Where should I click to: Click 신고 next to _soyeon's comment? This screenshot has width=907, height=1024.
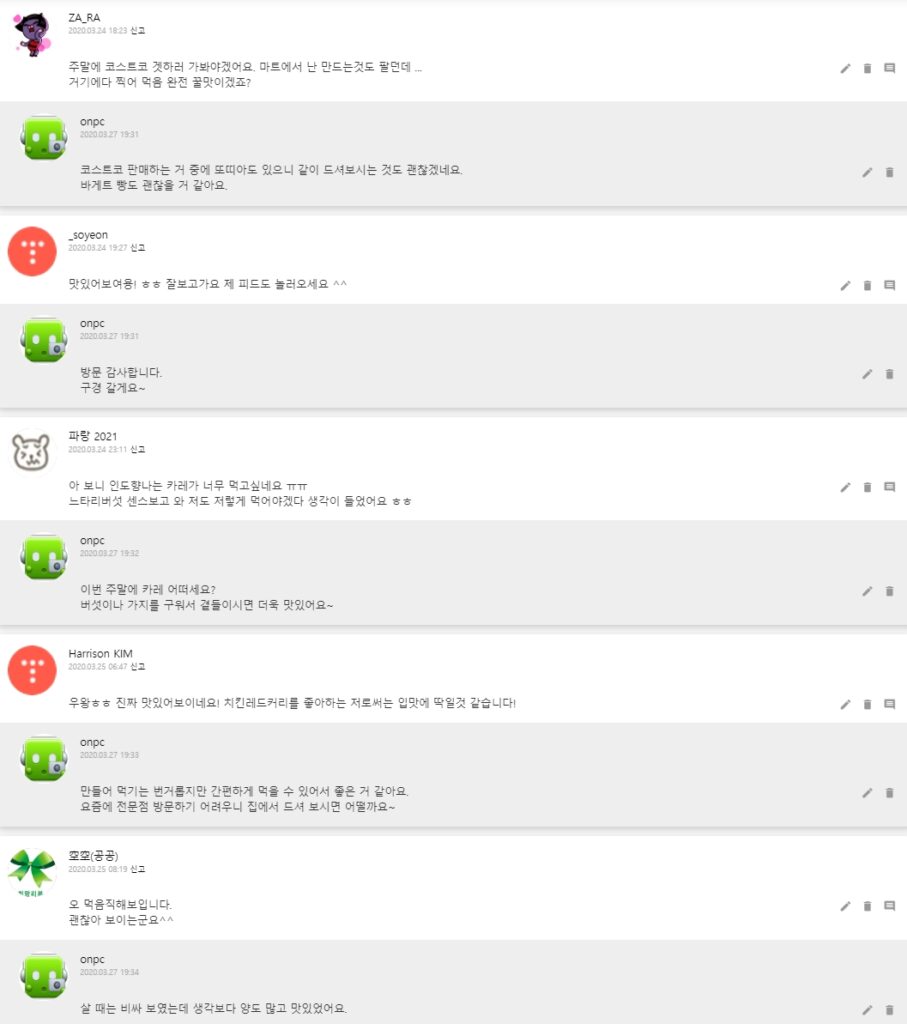138,248
